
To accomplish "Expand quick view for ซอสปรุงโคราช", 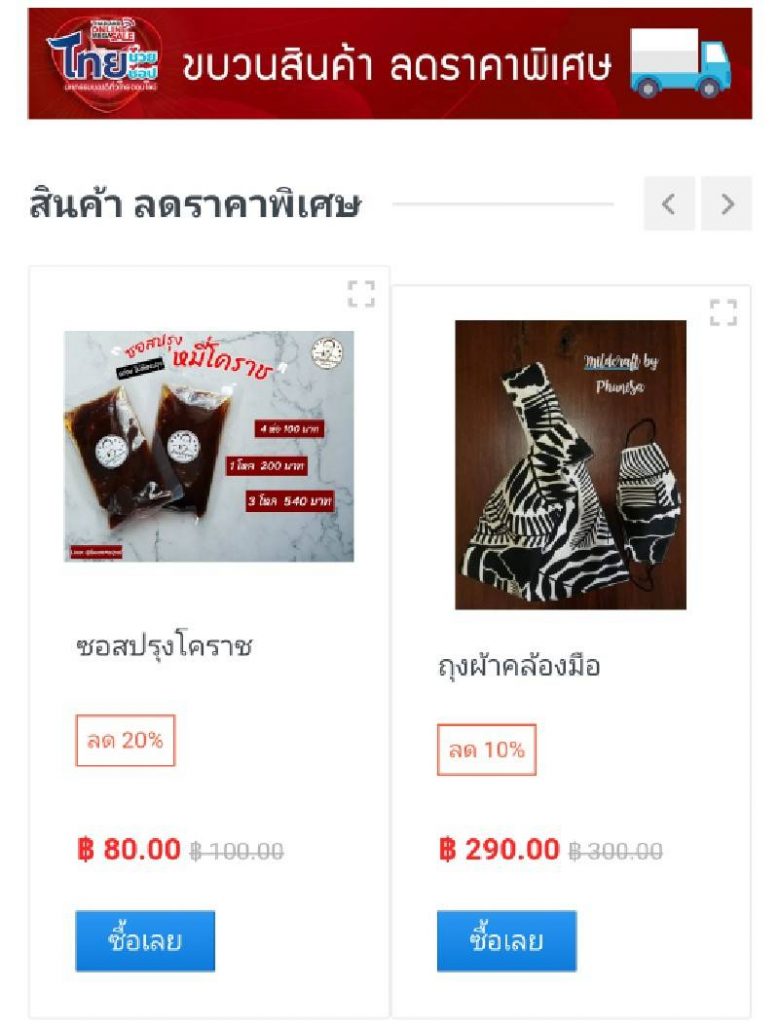I will (x=361, y=294).
